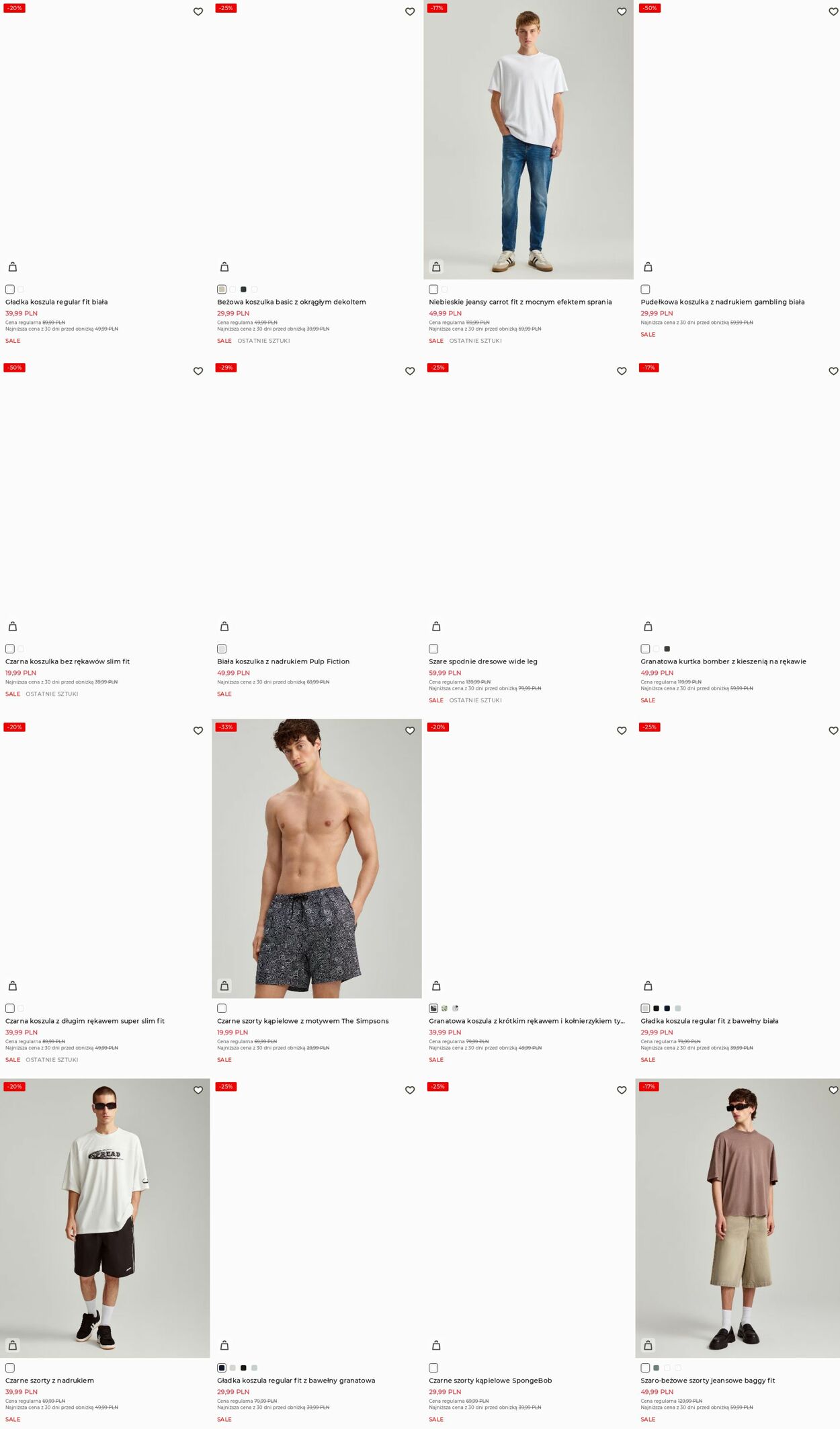
Task: View Szaro-beżowe szorty jeansowe baggy fit image
Action: click(x=737, y=1218)
